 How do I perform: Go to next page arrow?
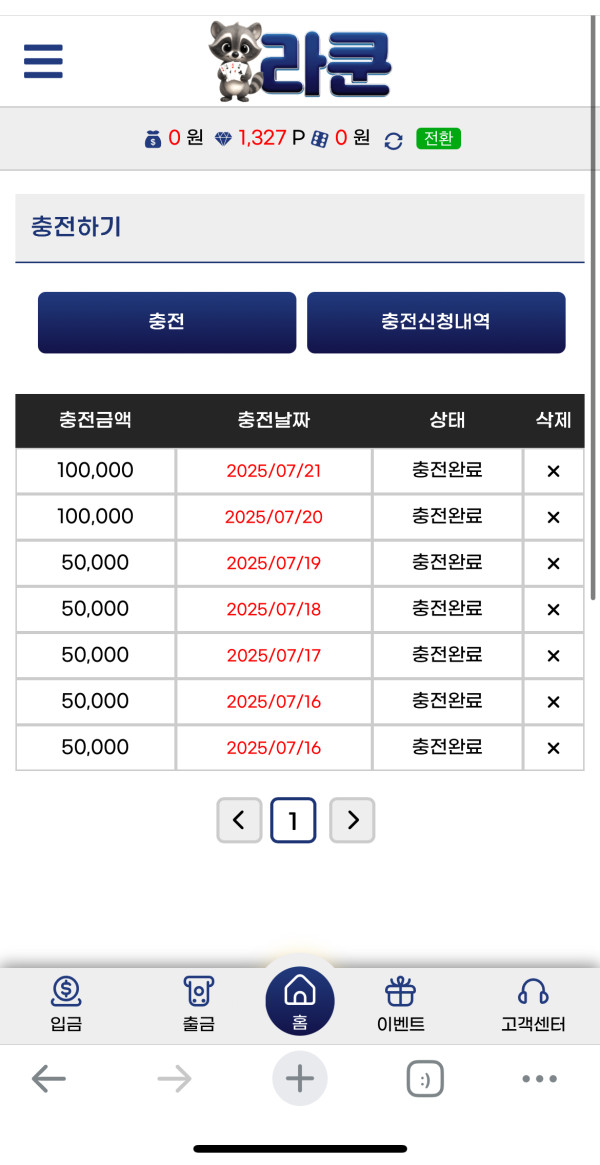352,820
